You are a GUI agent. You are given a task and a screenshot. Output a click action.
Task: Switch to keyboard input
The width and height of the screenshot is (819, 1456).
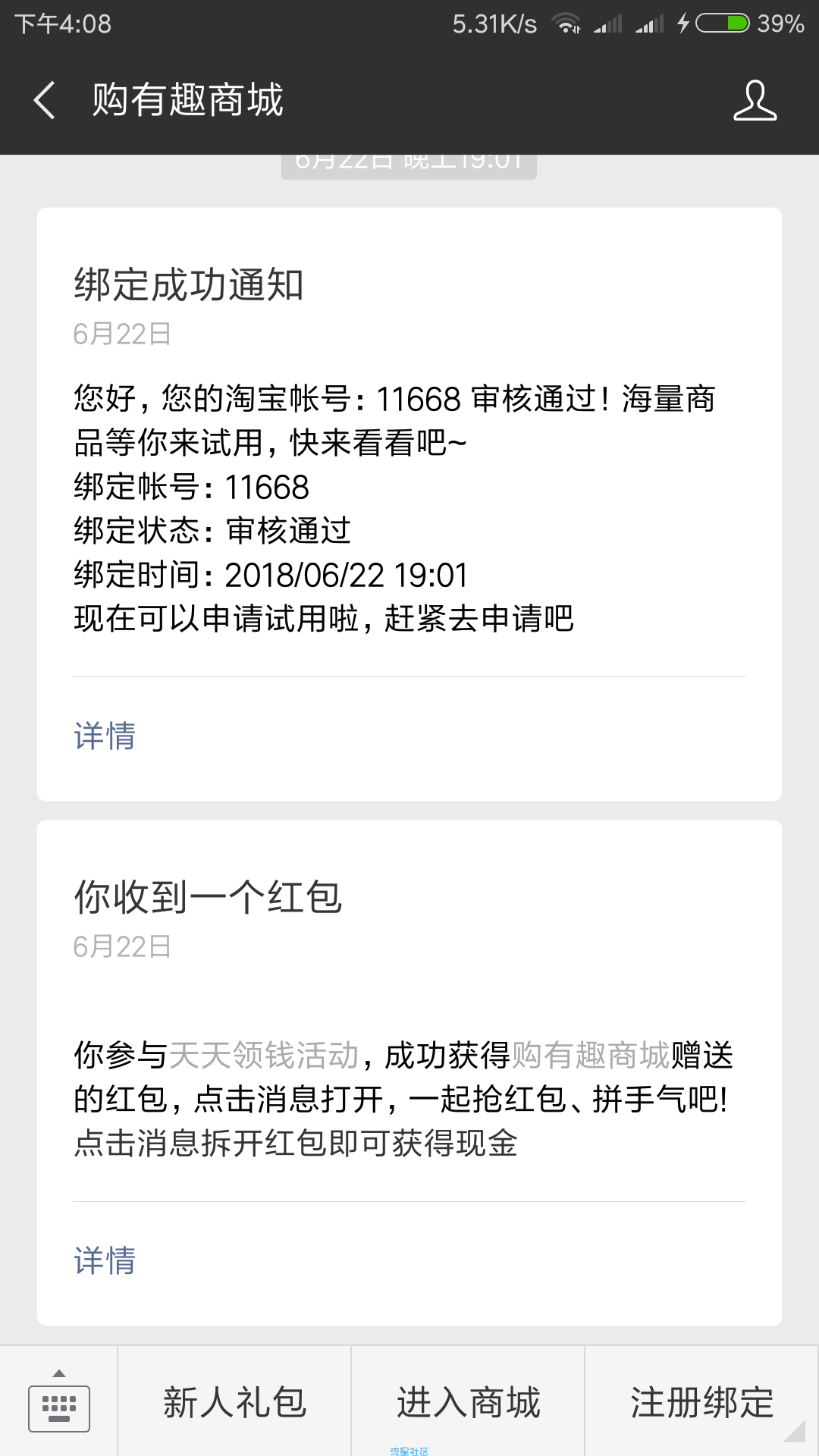point(59,1401)
